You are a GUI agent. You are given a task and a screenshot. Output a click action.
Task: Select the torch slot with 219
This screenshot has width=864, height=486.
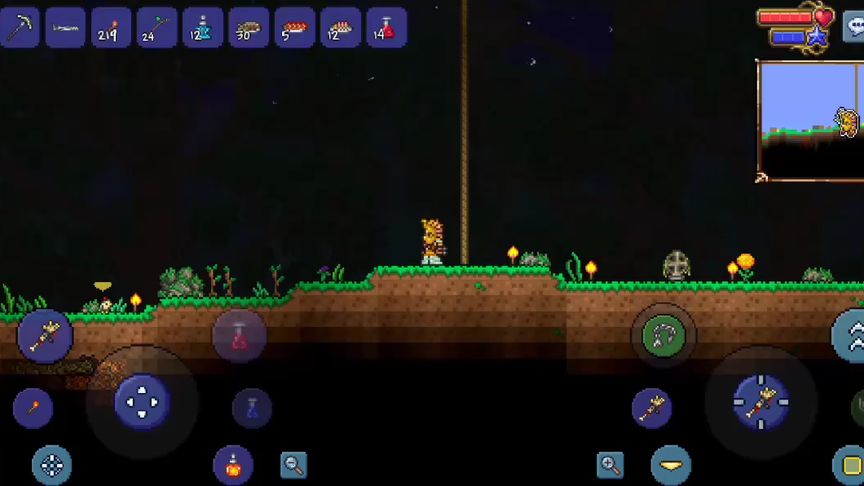[x=111, y=28]
